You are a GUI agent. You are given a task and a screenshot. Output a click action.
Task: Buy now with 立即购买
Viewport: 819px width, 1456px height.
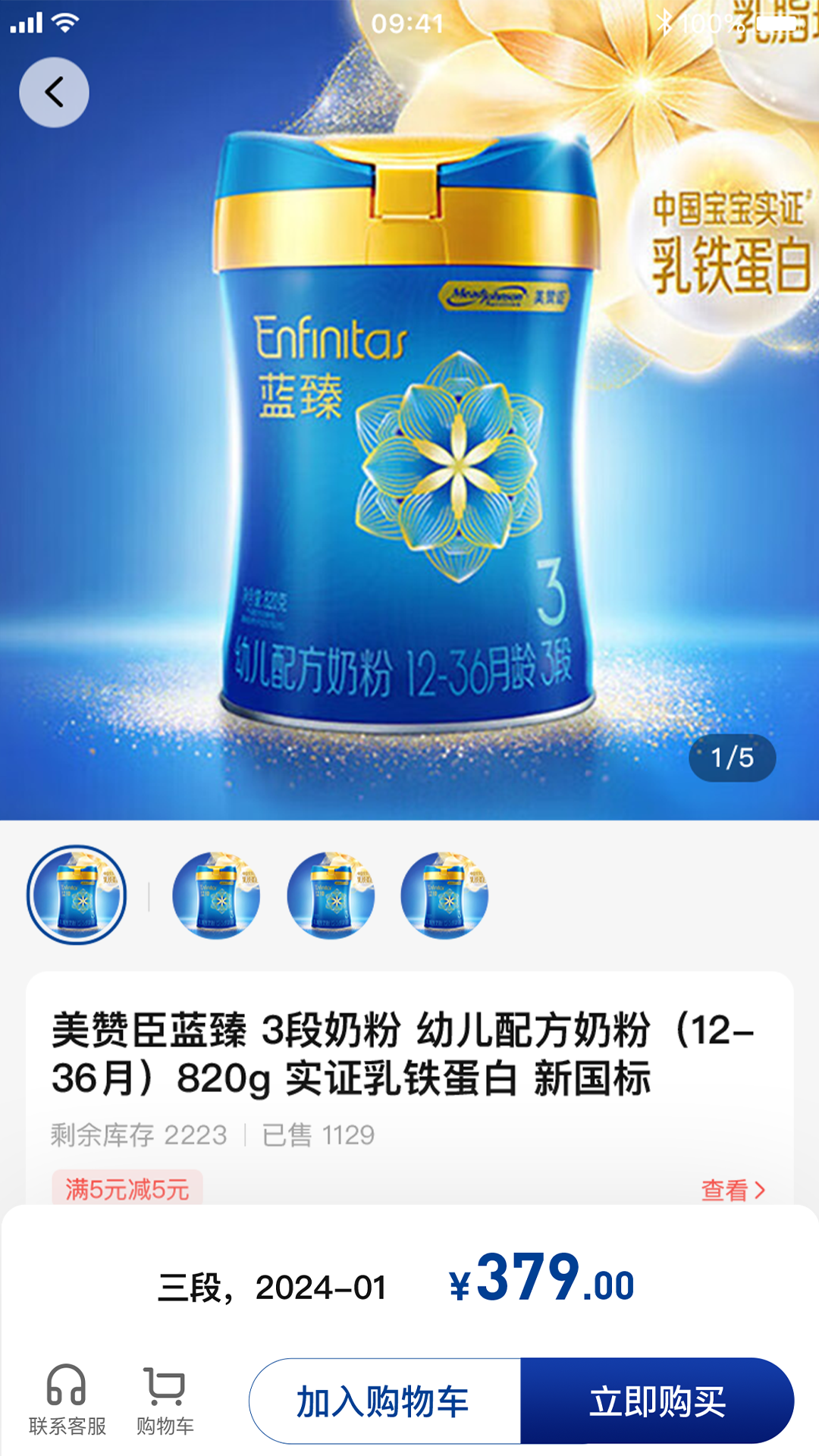[657, 1401]
